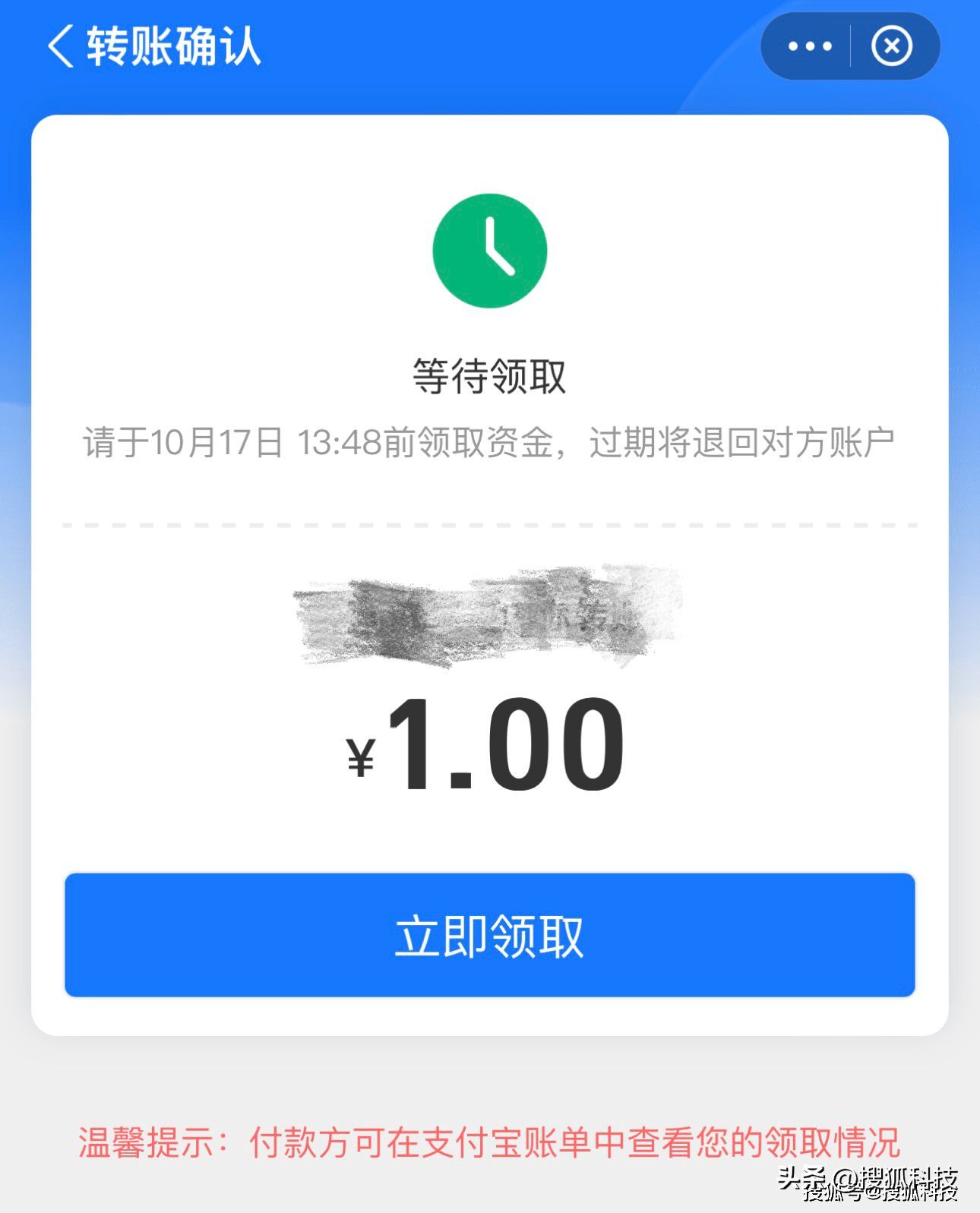The width and height of the screenshot is (980, 1213).
Task: Go back from the 转账确认 page
Action: (x=61, y=46)
